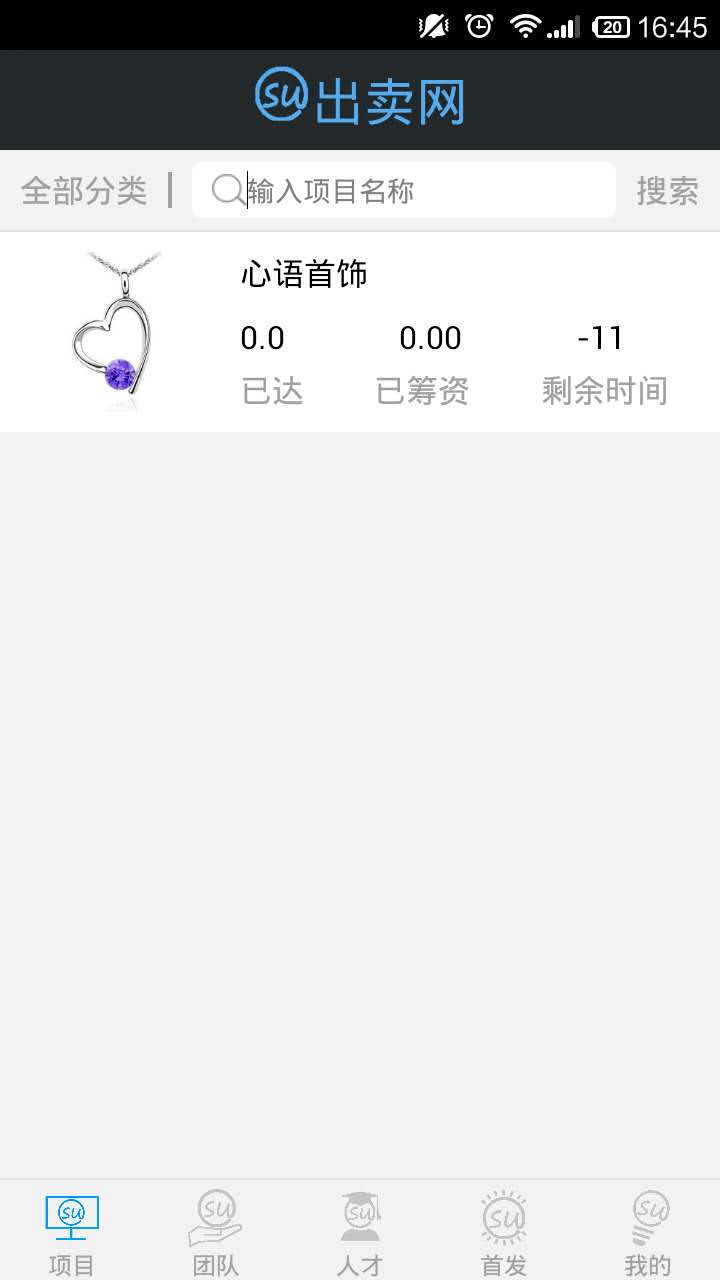Tap the magnifier icon inside the search bar
The width and height of the screenshot is (720, 1280).
tap(225, 189)
